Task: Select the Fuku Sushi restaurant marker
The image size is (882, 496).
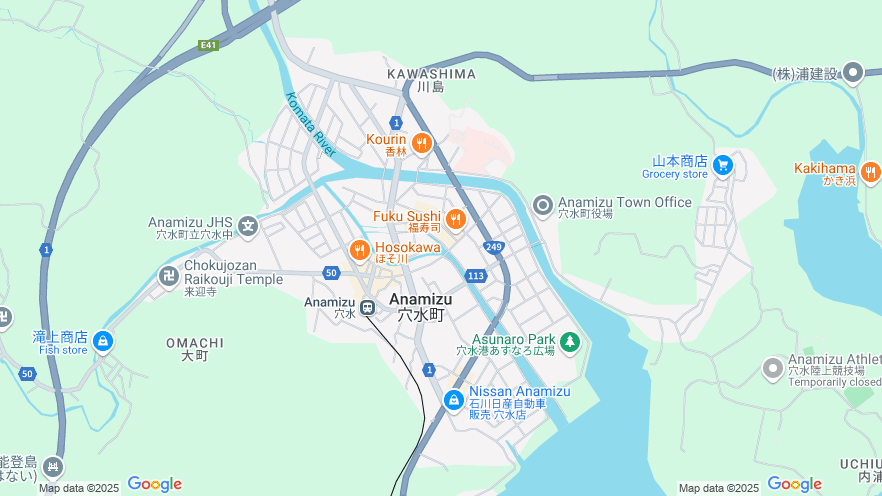Action: click(456, 219)
